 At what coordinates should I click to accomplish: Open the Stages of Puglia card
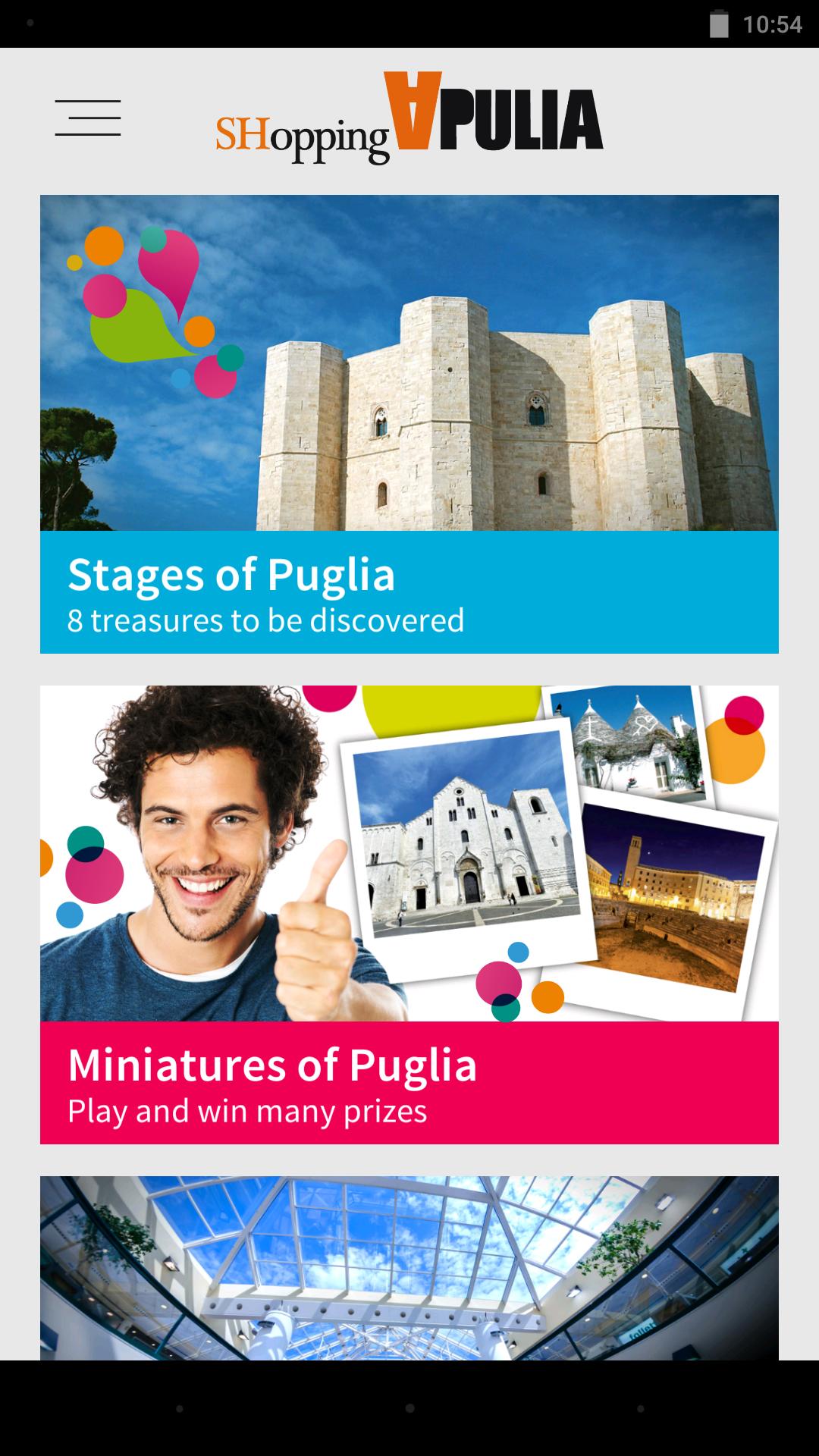[x=409, y=425]
